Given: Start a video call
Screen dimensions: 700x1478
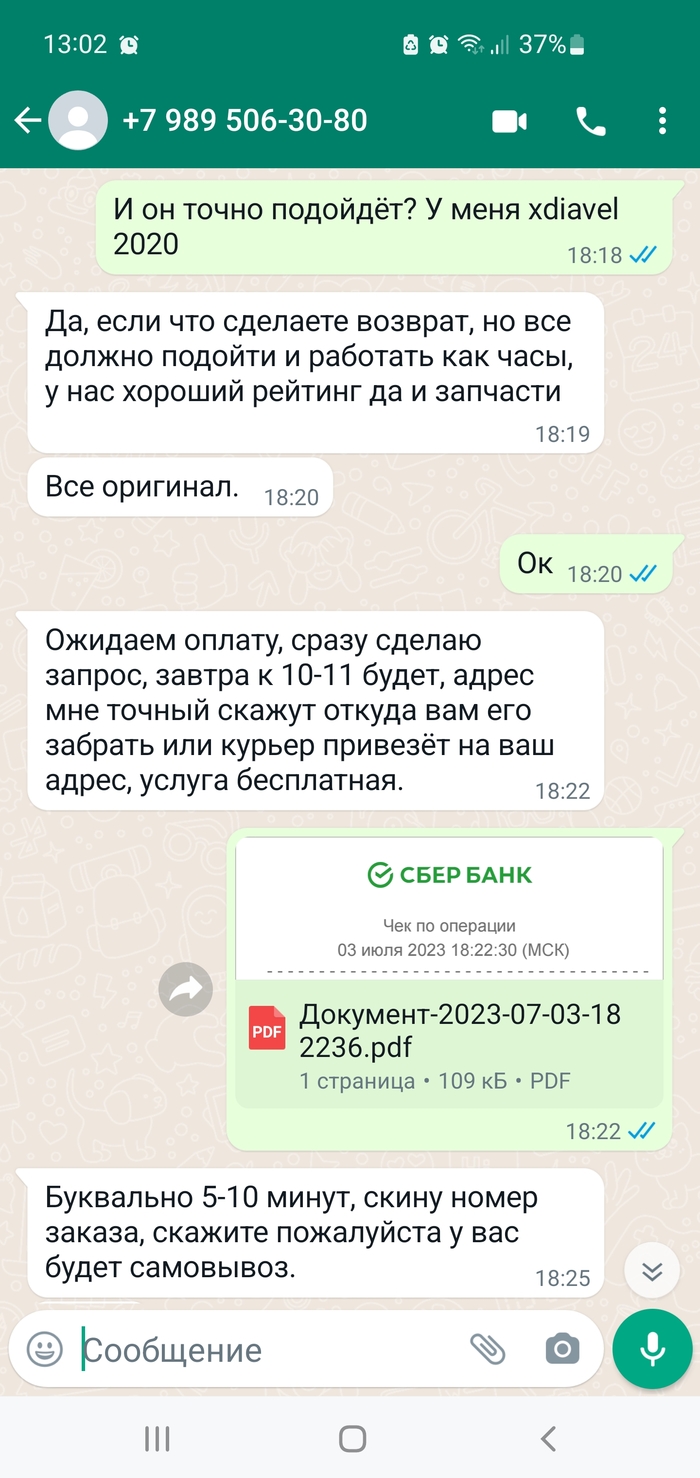Looking at the screenshot, I should click(x=509, y=122).
